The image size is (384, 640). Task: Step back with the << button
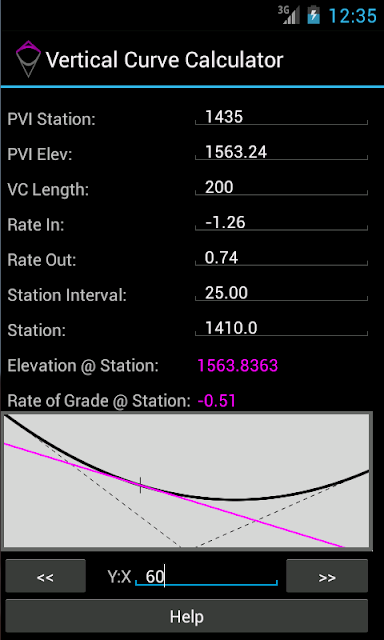(46, 576)
